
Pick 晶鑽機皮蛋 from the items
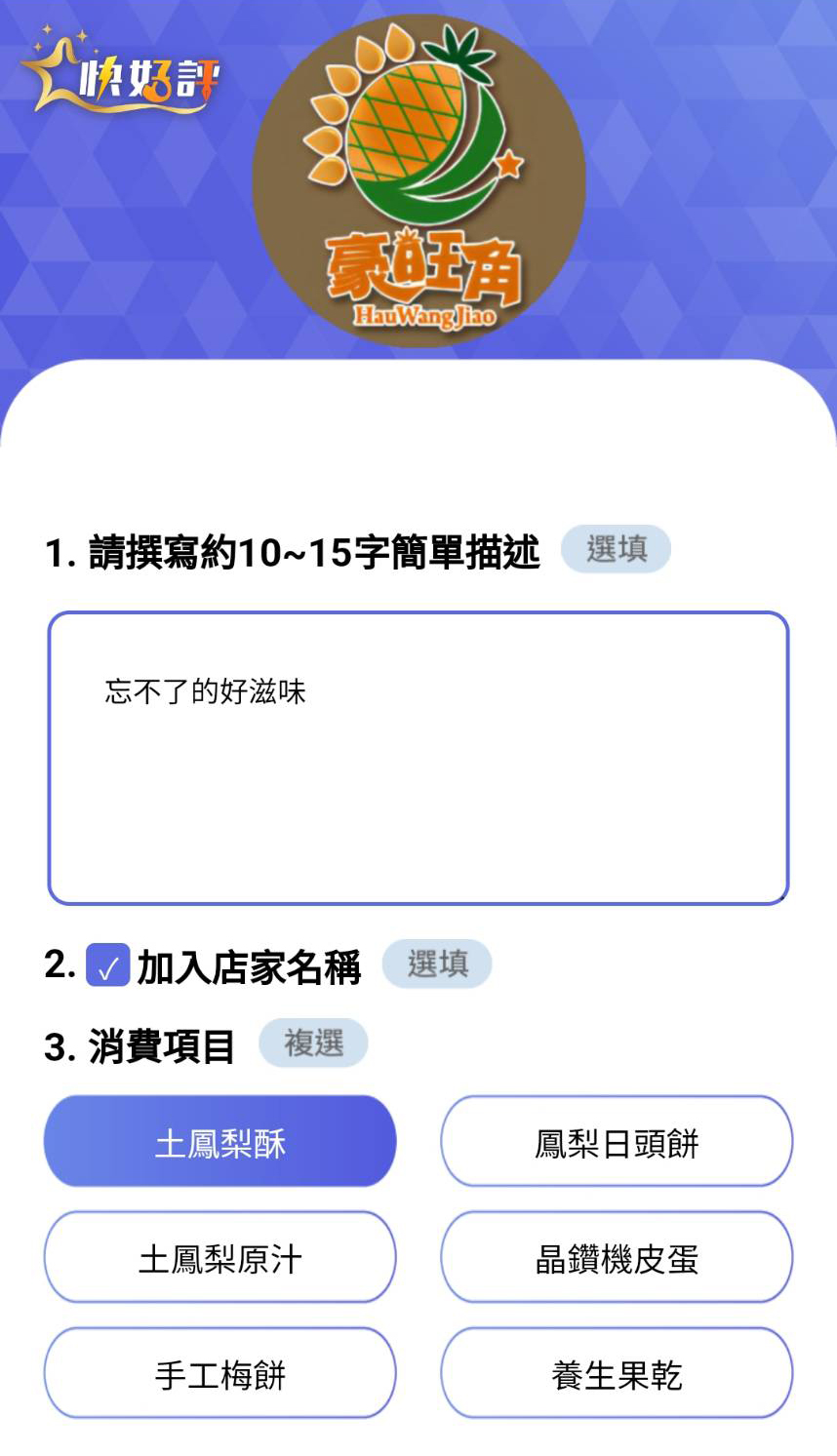pos(616,1258)
